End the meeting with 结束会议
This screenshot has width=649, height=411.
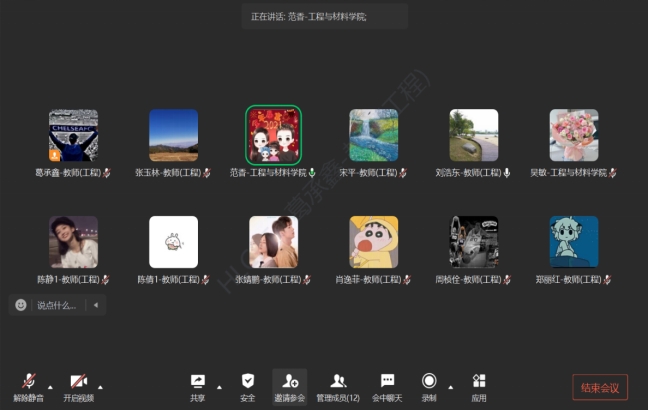point(600,387)
